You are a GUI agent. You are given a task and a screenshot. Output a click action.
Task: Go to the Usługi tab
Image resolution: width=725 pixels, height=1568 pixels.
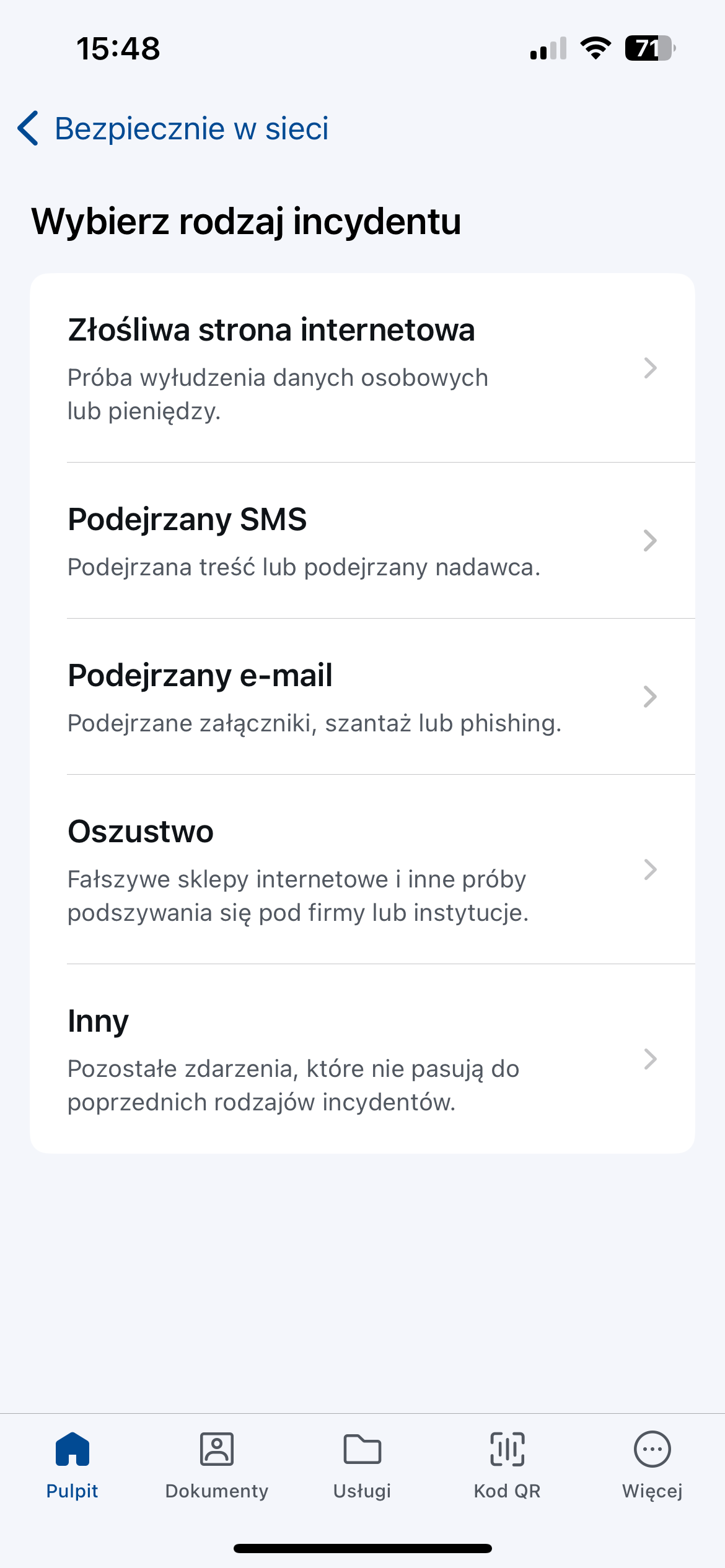(x=362, y=1465)
